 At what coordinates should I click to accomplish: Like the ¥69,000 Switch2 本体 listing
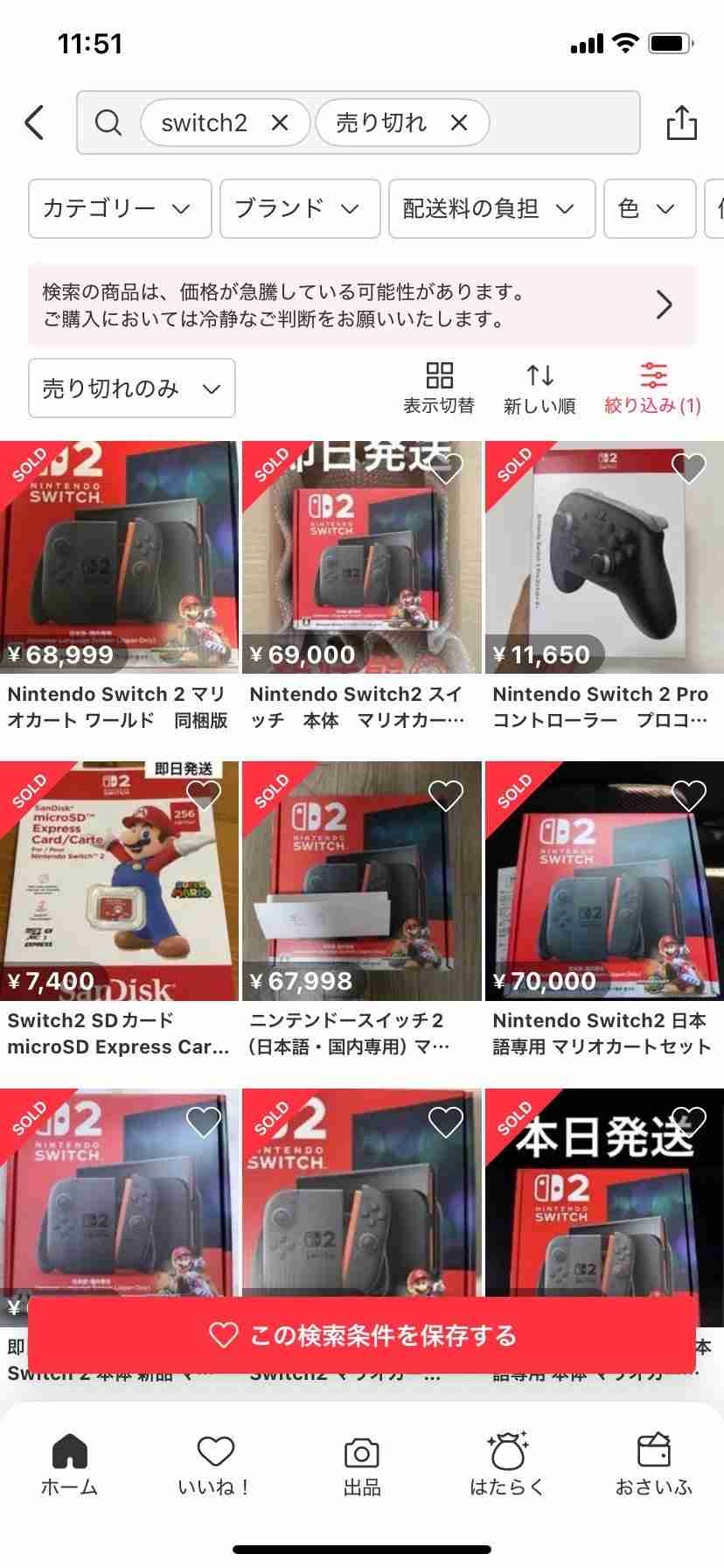(447, 467)
